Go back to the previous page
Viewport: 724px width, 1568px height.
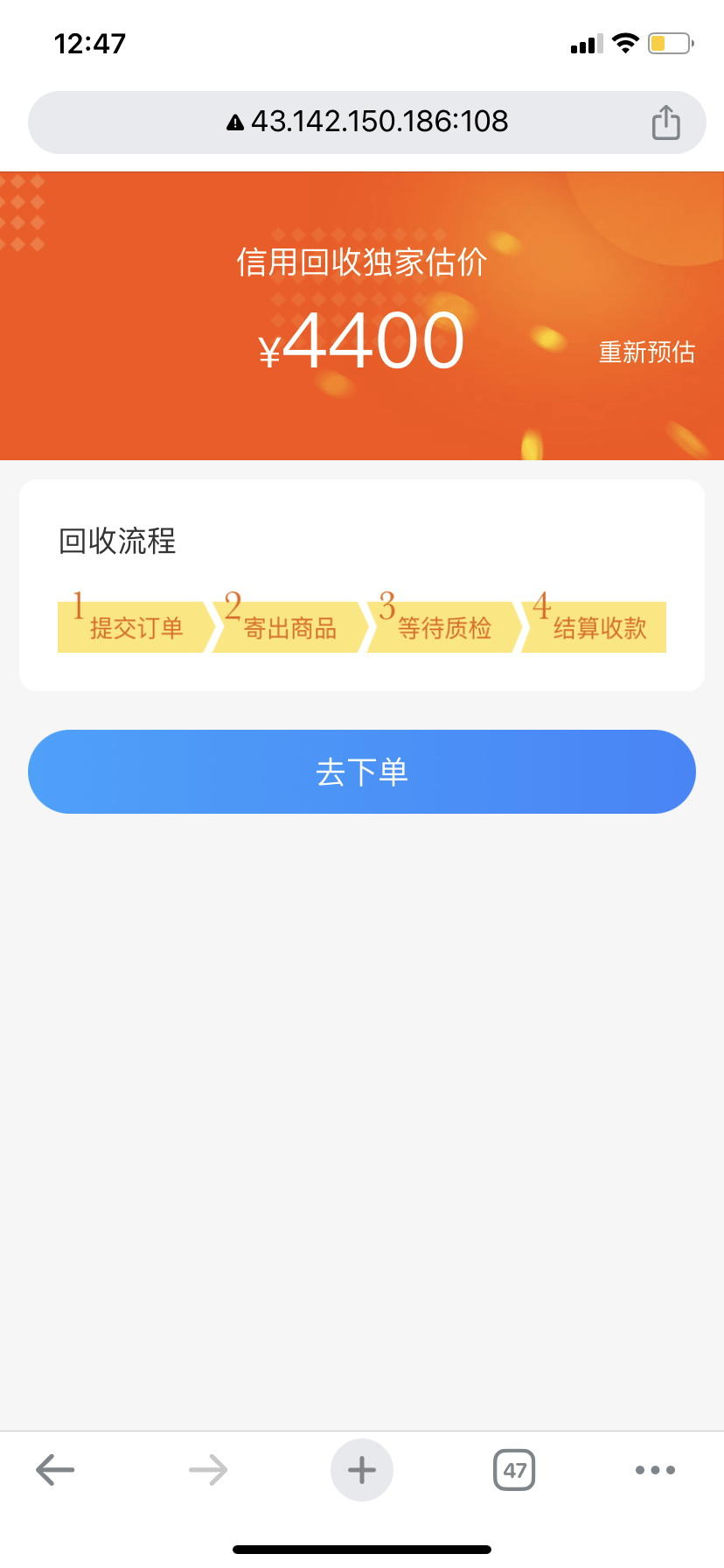(x=55, y=1470)
